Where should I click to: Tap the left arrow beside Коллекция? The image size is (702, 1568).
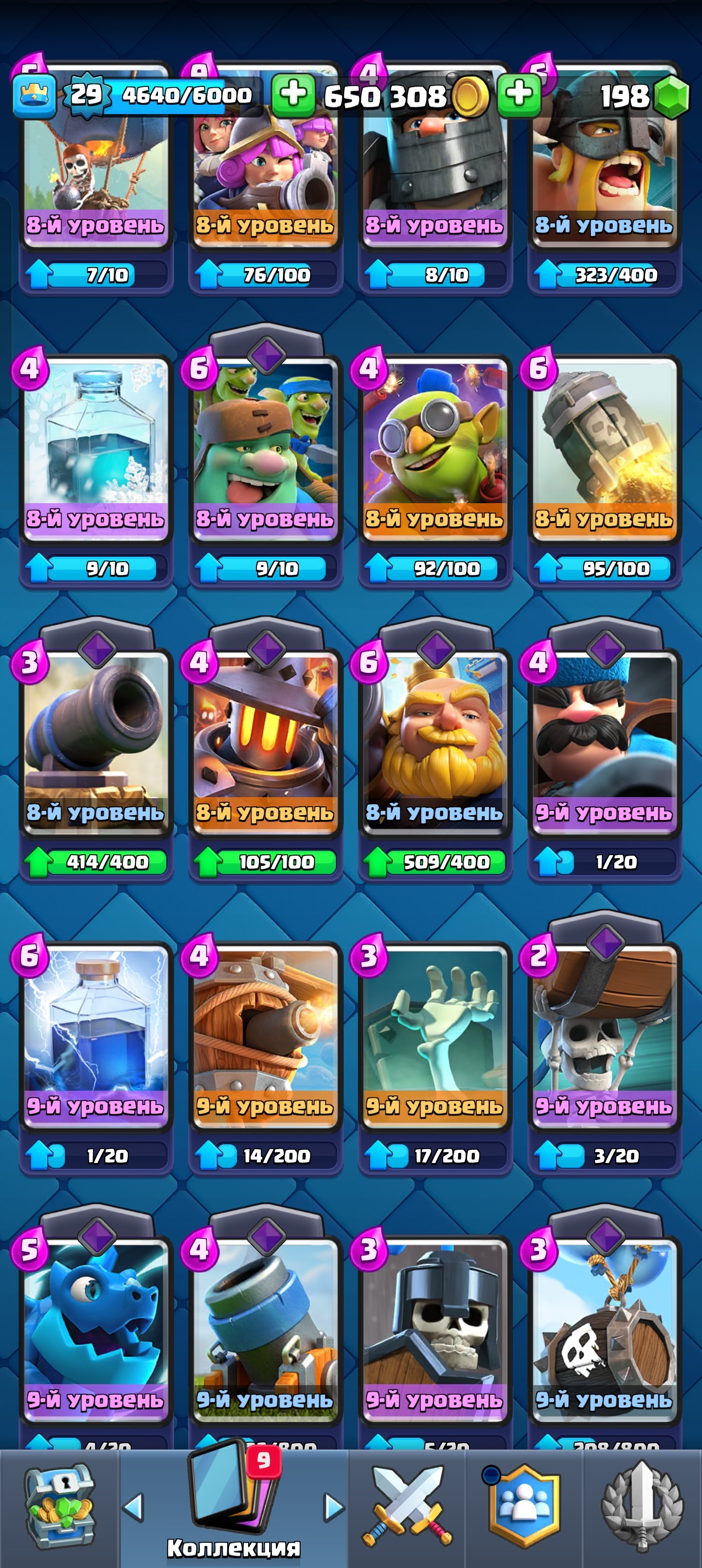point(134,1507)
